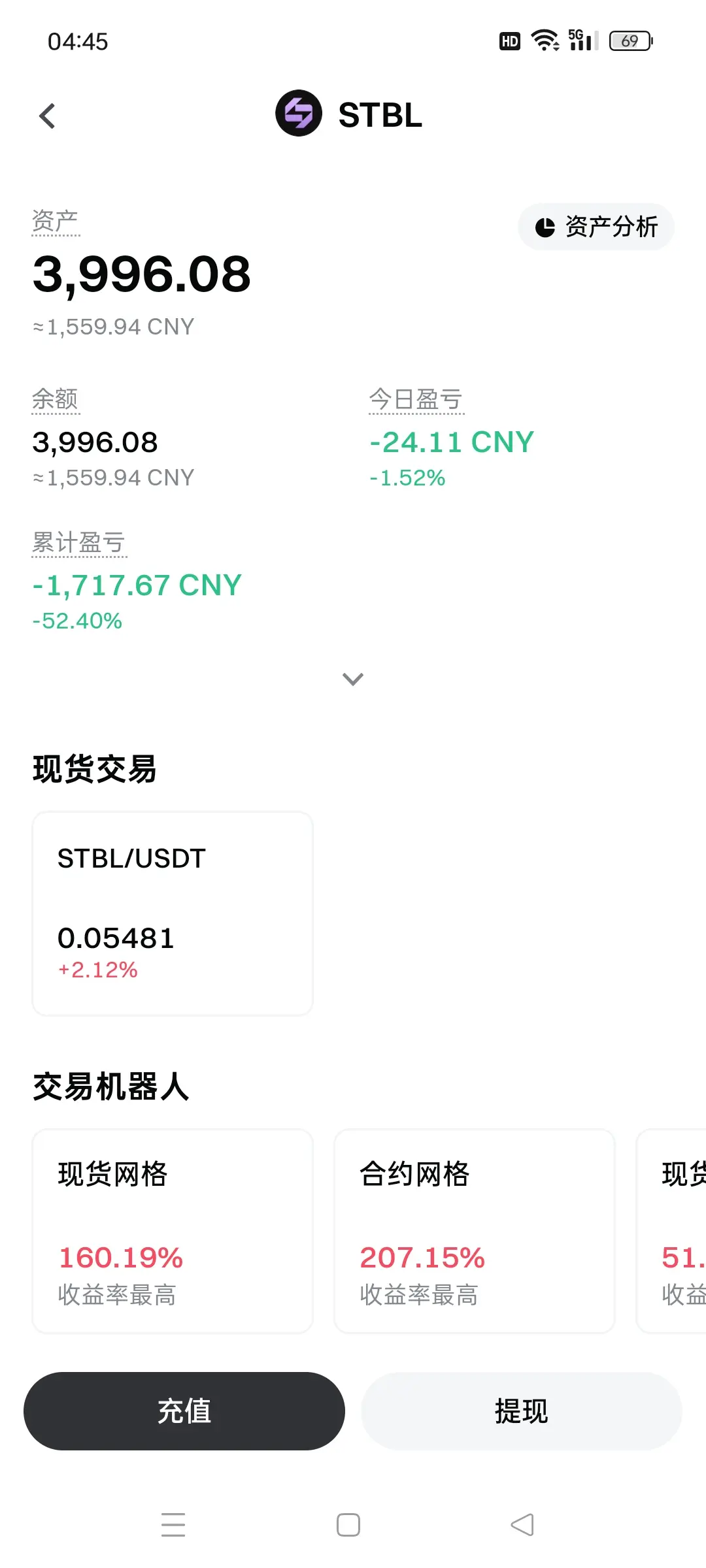Open the STBL/USDT spot trading card
The height and width of the screenshot is (1568, 706).
point(173,913)
